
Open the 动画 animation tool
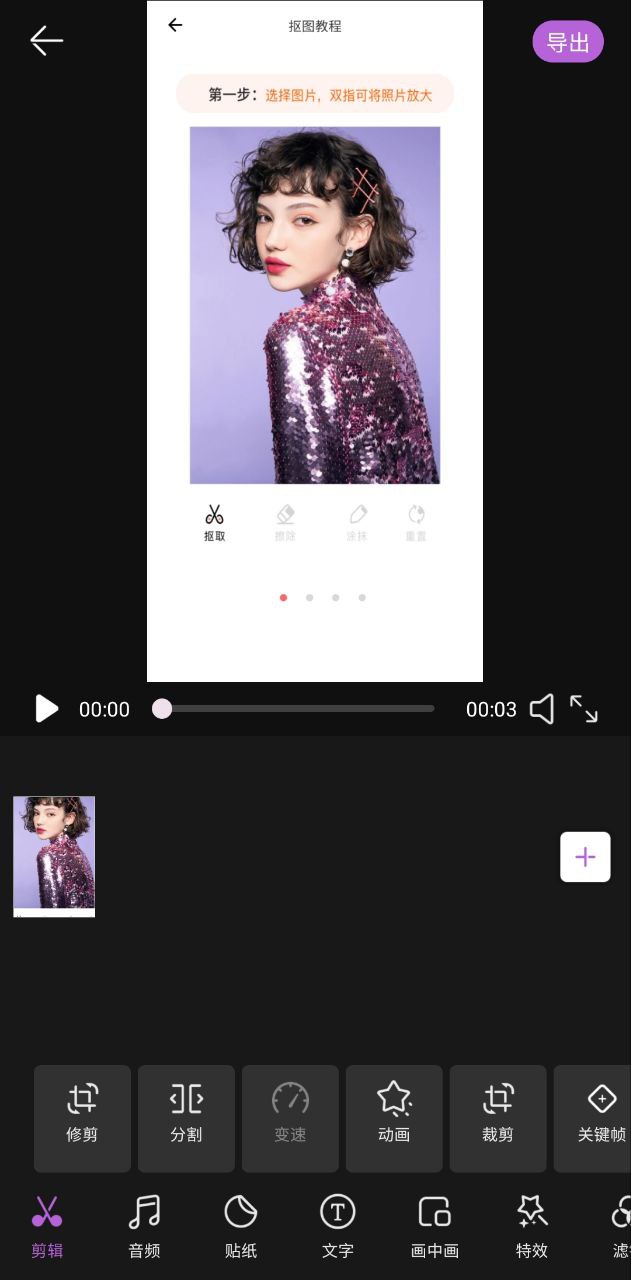point(394,1117)
